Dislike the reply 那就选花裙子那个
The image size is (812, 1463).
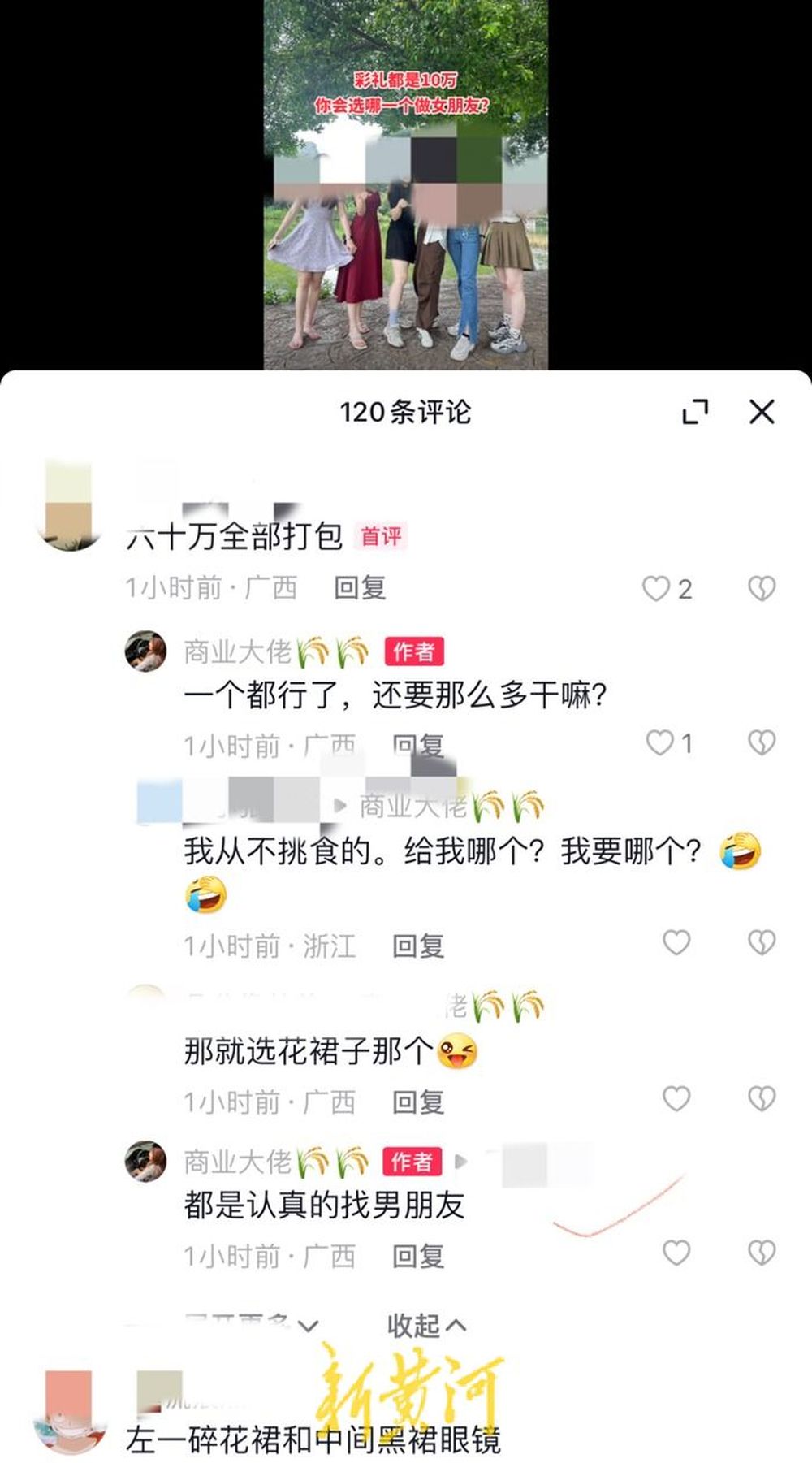tap(761, 1098)
